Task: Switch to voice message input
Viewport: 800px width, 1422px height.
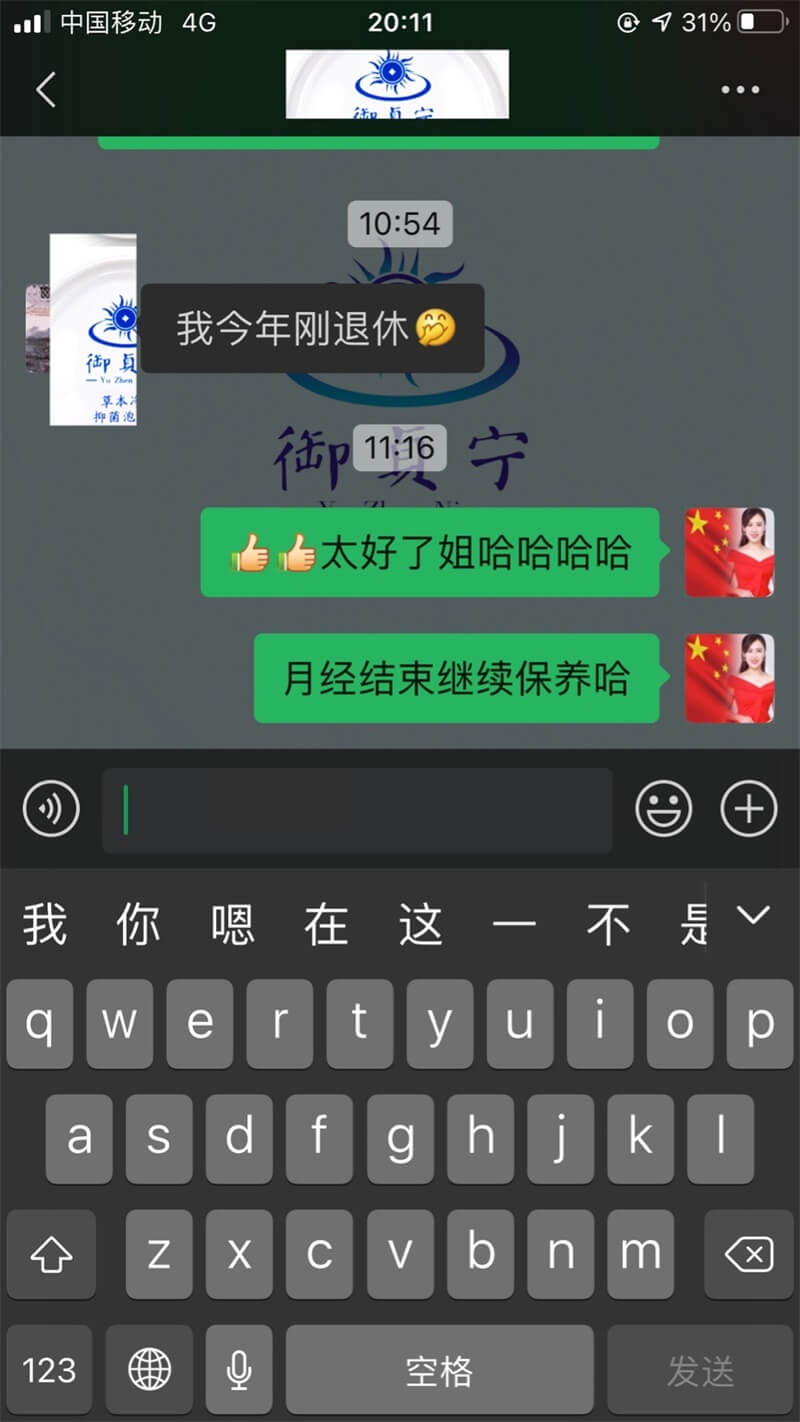Action: (x=51, y=809)
